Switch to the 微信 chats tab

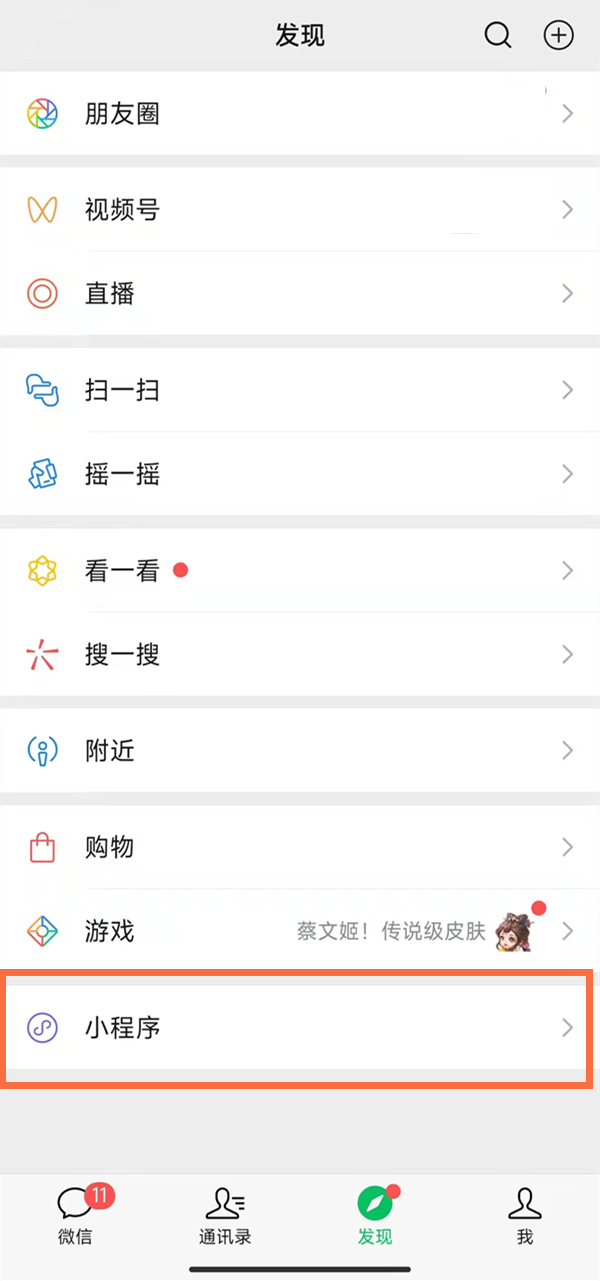tap(75, 1214)
